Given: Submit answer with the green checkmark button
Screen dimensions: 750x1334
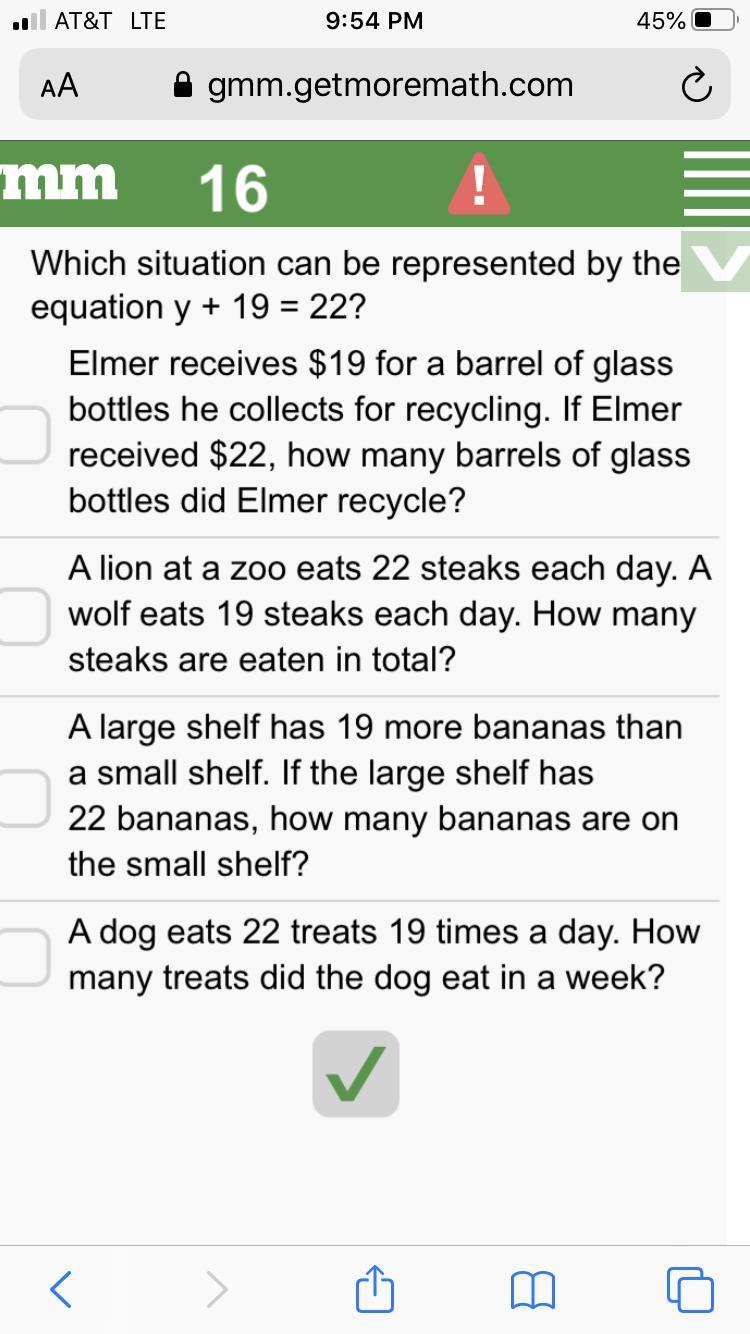Looking at the screenshot, I should click(x=355, y=1073).
